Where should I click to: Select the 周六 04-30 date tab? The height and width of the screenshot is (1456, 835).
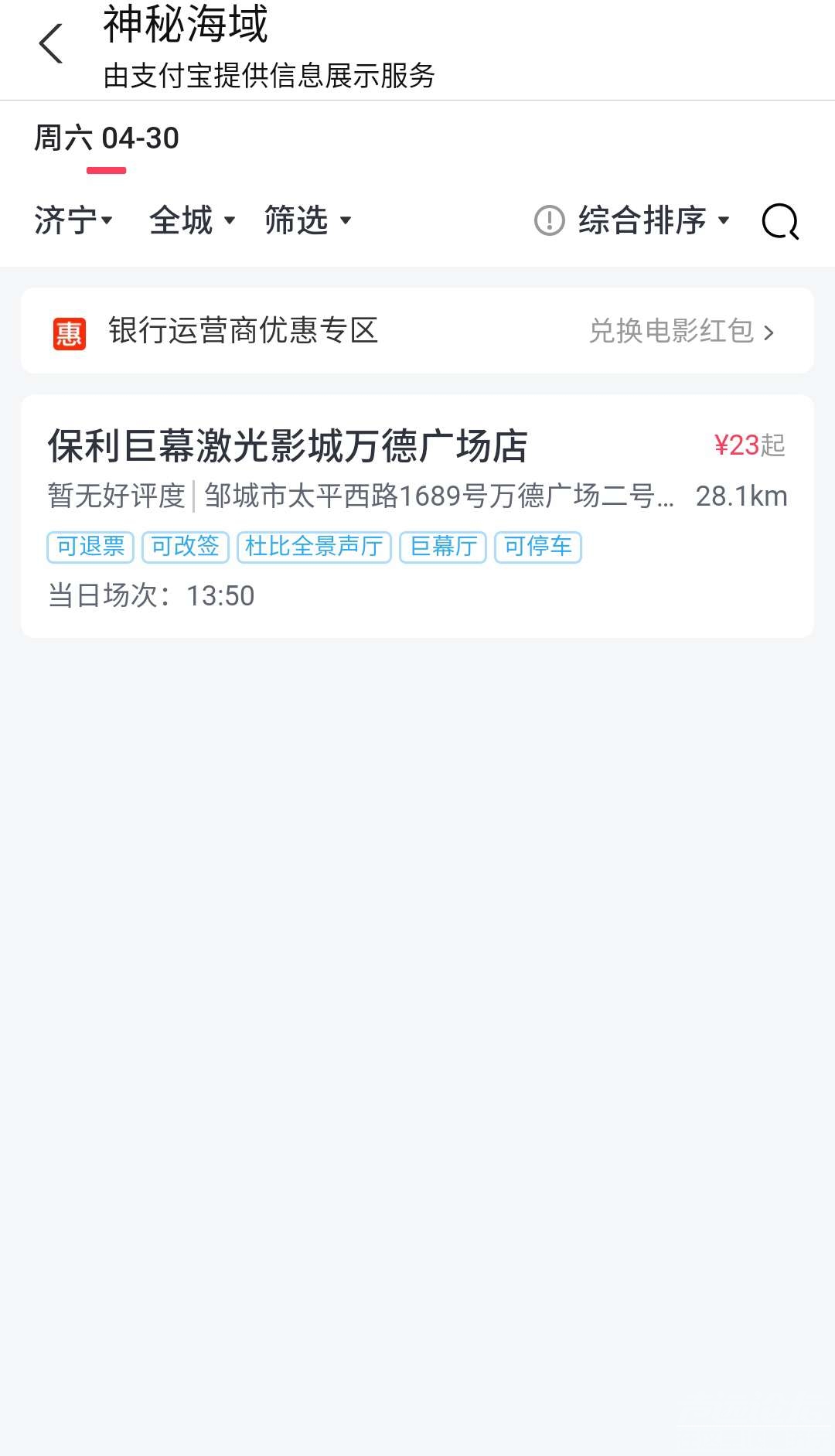[107, 139]
